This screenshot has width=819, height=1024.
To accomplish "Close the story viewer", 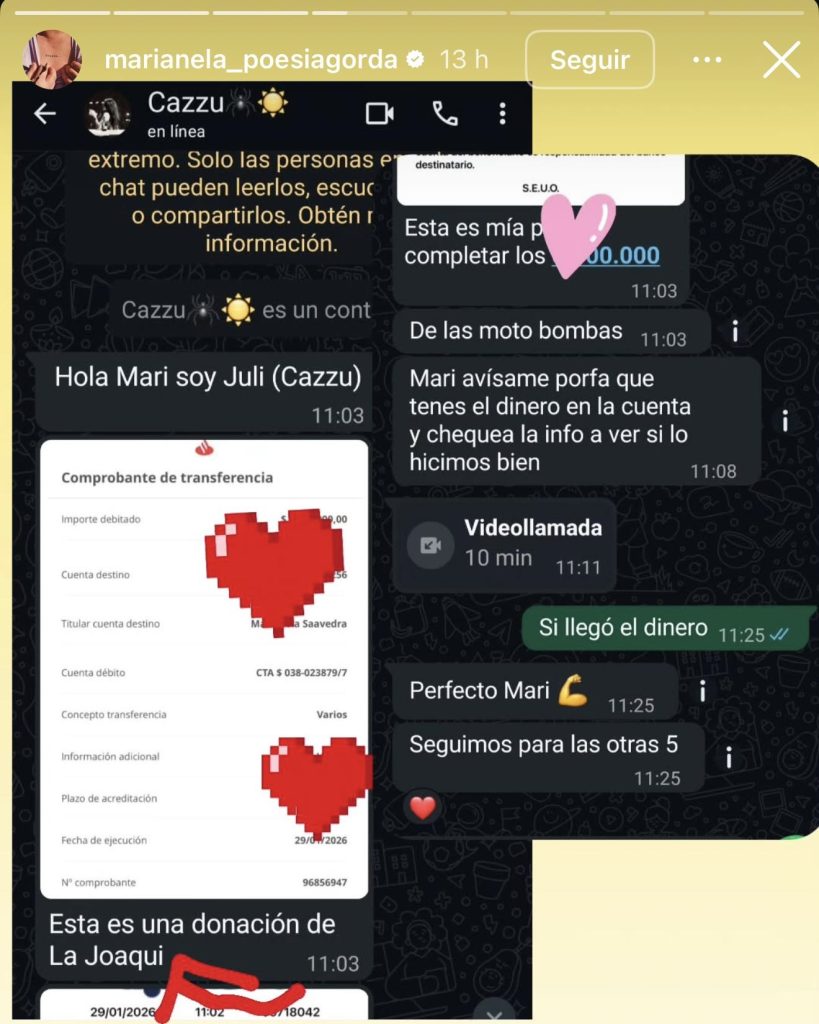I will [781, 60].
